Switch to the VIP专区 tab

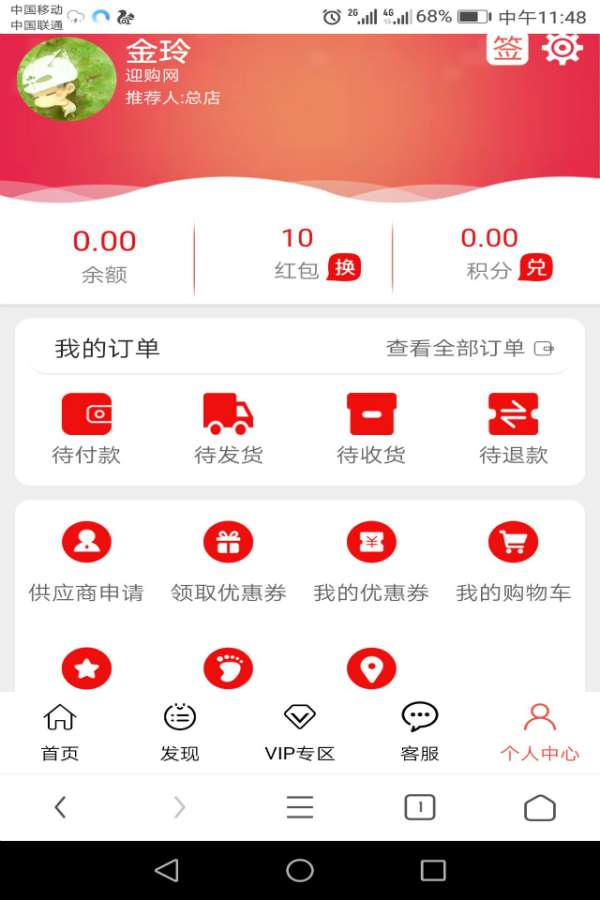[300, 732]
